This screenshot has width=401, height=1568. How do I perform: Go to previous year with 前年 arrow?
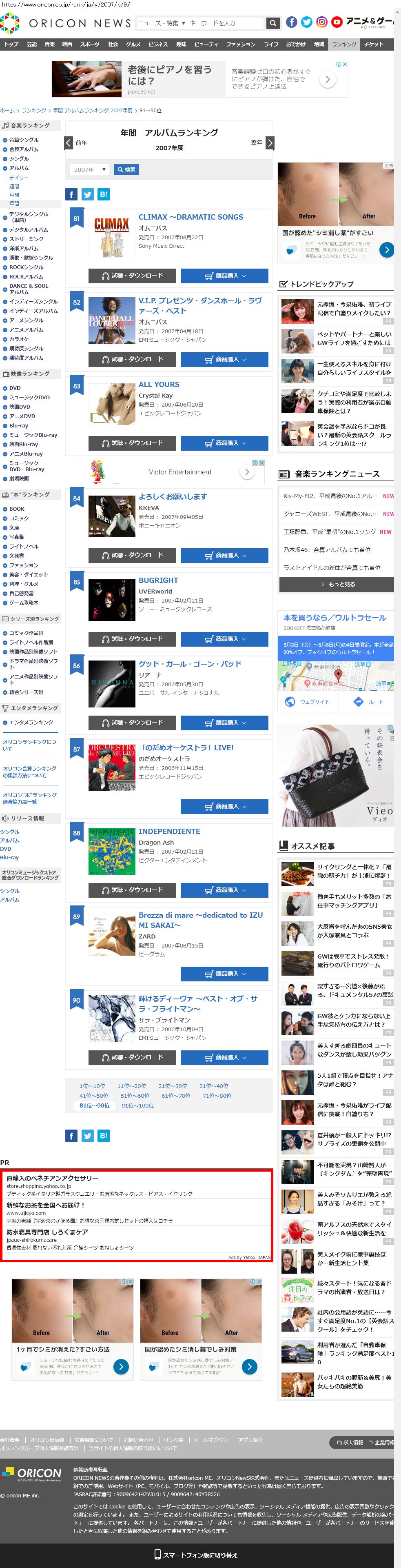(x=69, y=143)
